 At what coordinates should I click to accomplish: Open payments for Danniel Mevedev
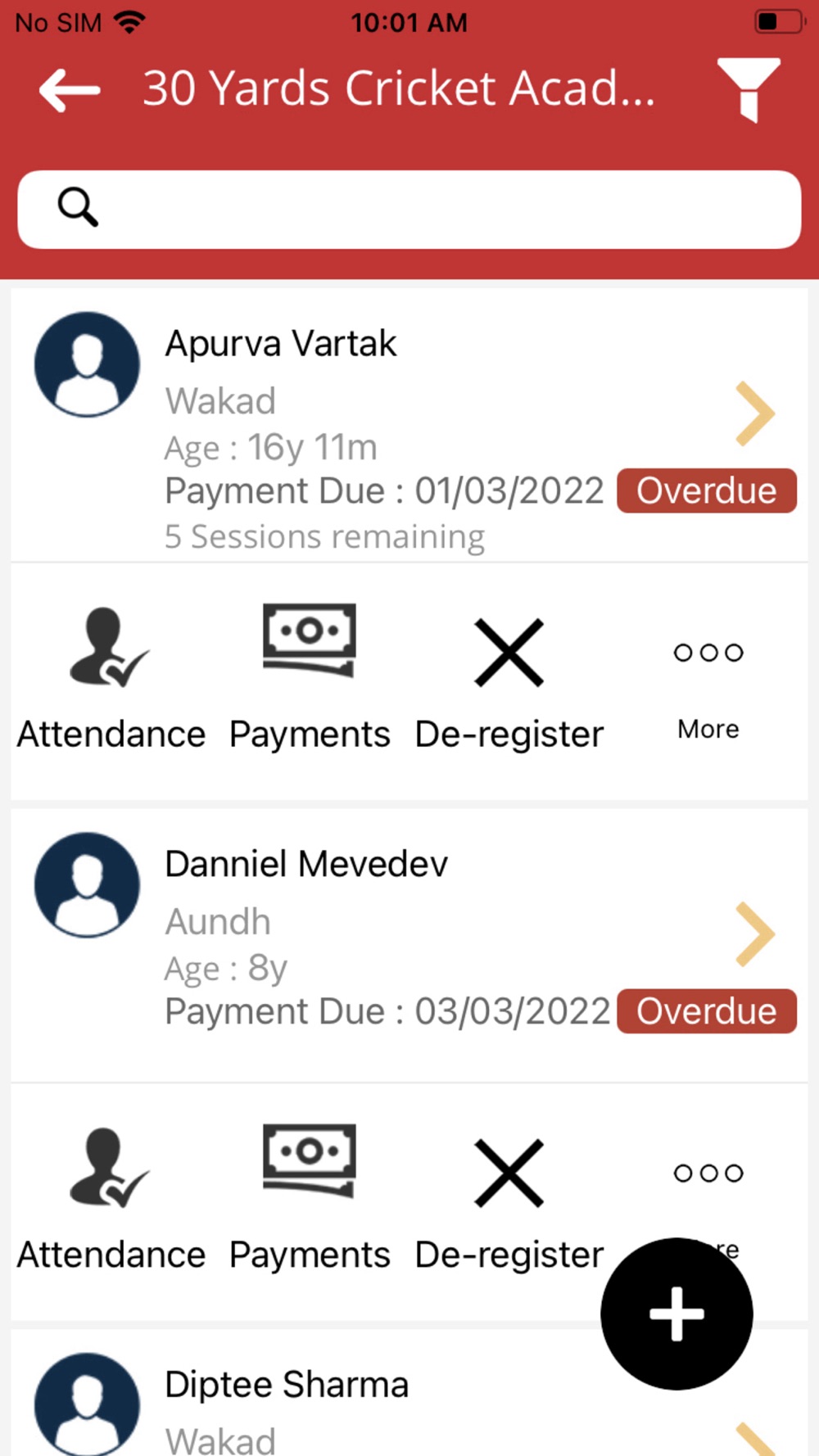pyautogui.click(x=310, y=1200)
